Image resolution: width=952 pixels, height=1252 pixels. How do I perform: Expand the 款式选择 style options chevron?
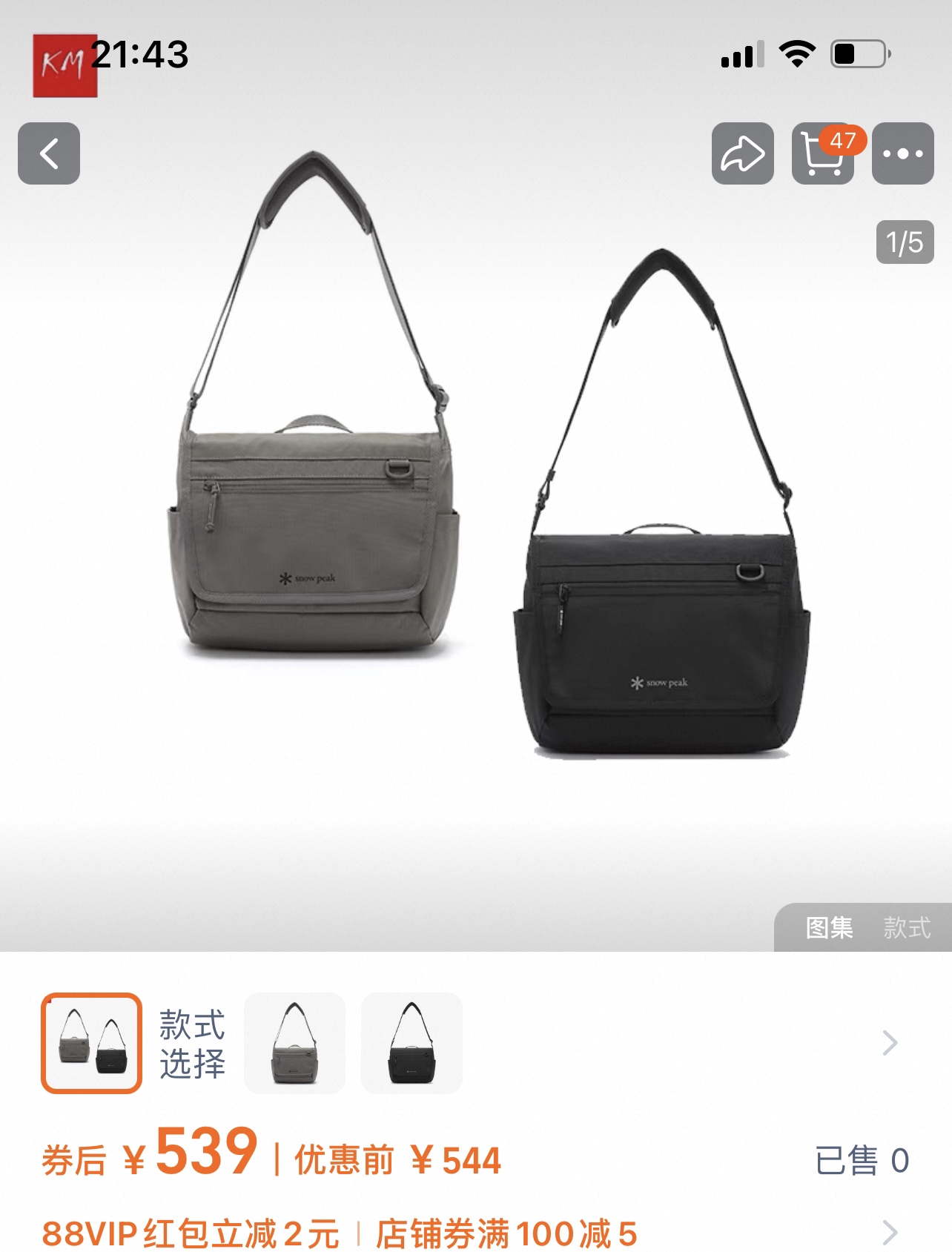890,1043
